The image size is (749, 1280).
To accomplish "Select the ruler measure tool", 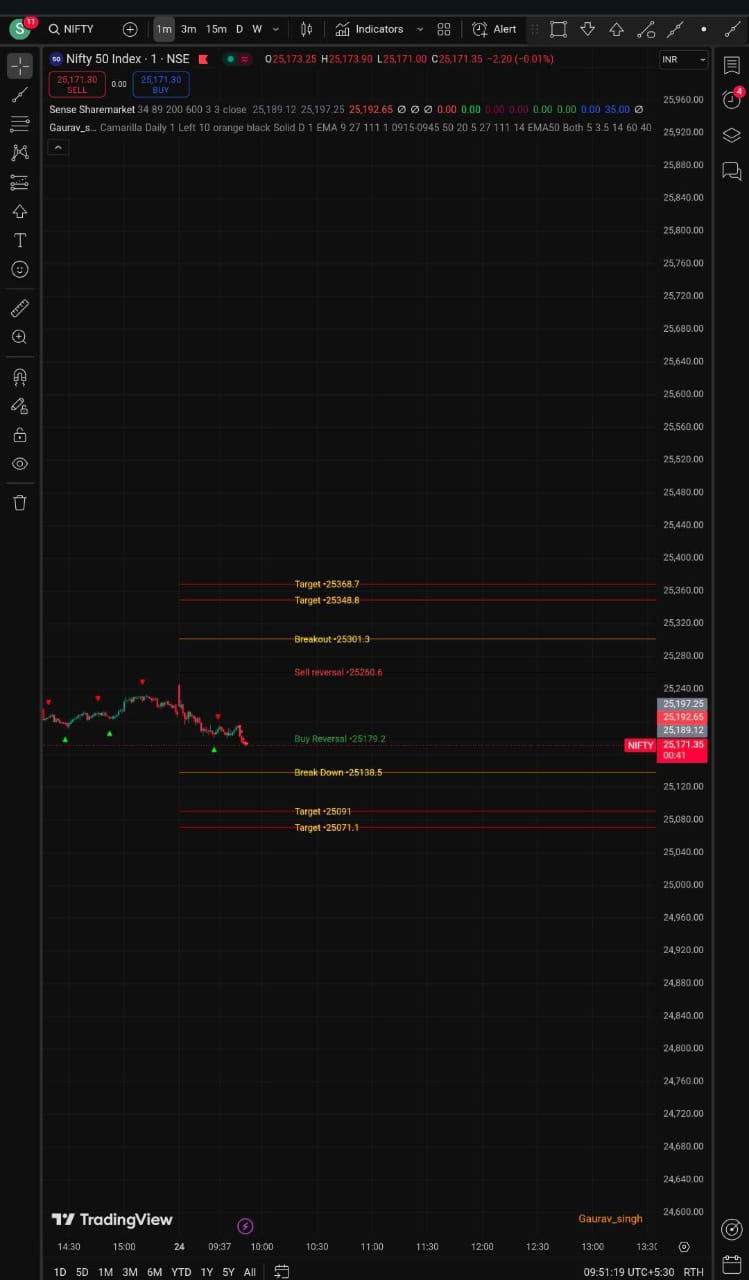I will (x=19, y=308).
